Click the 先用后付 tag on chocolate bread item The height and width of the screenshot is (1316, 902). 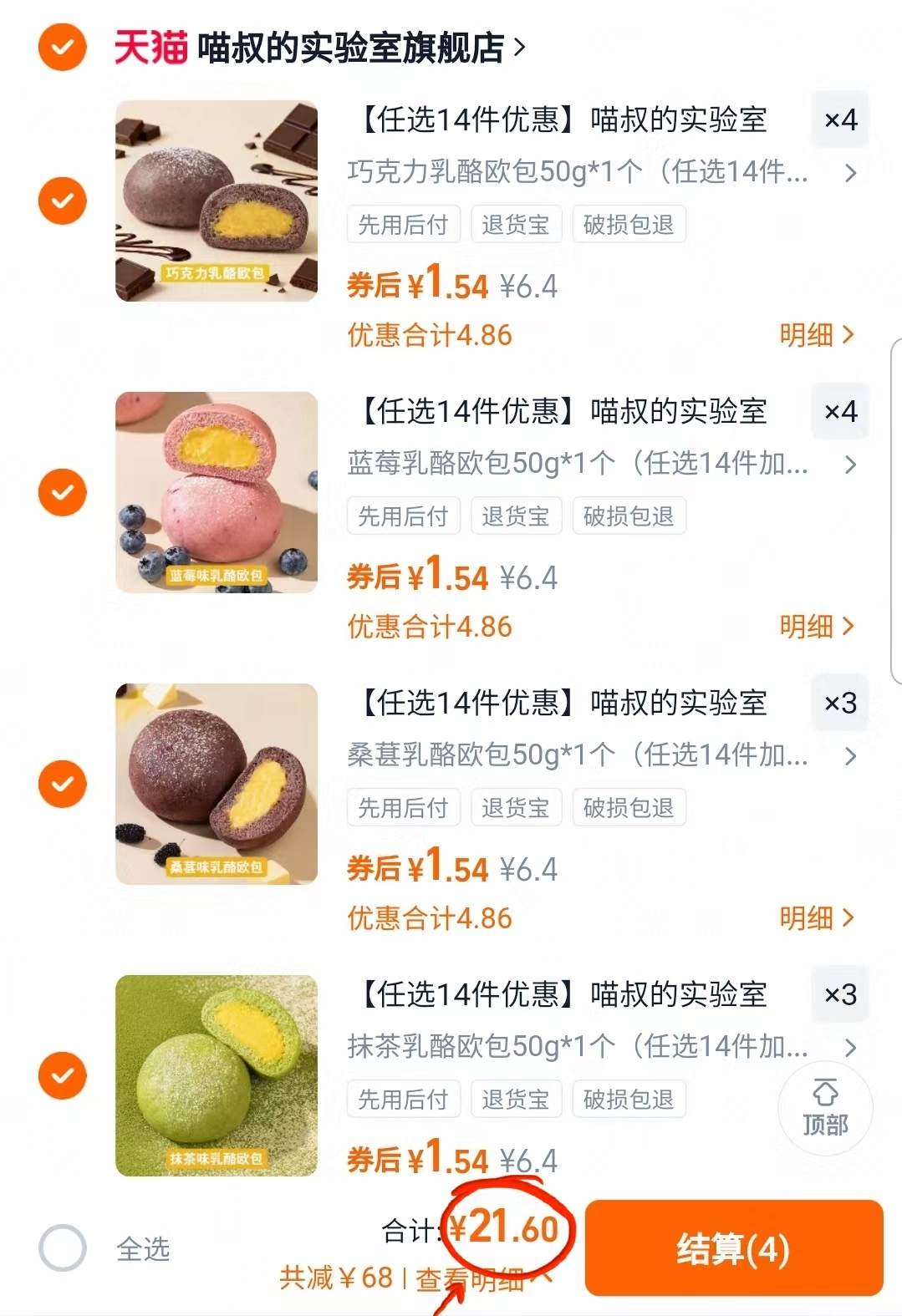(x=403, y=223)
